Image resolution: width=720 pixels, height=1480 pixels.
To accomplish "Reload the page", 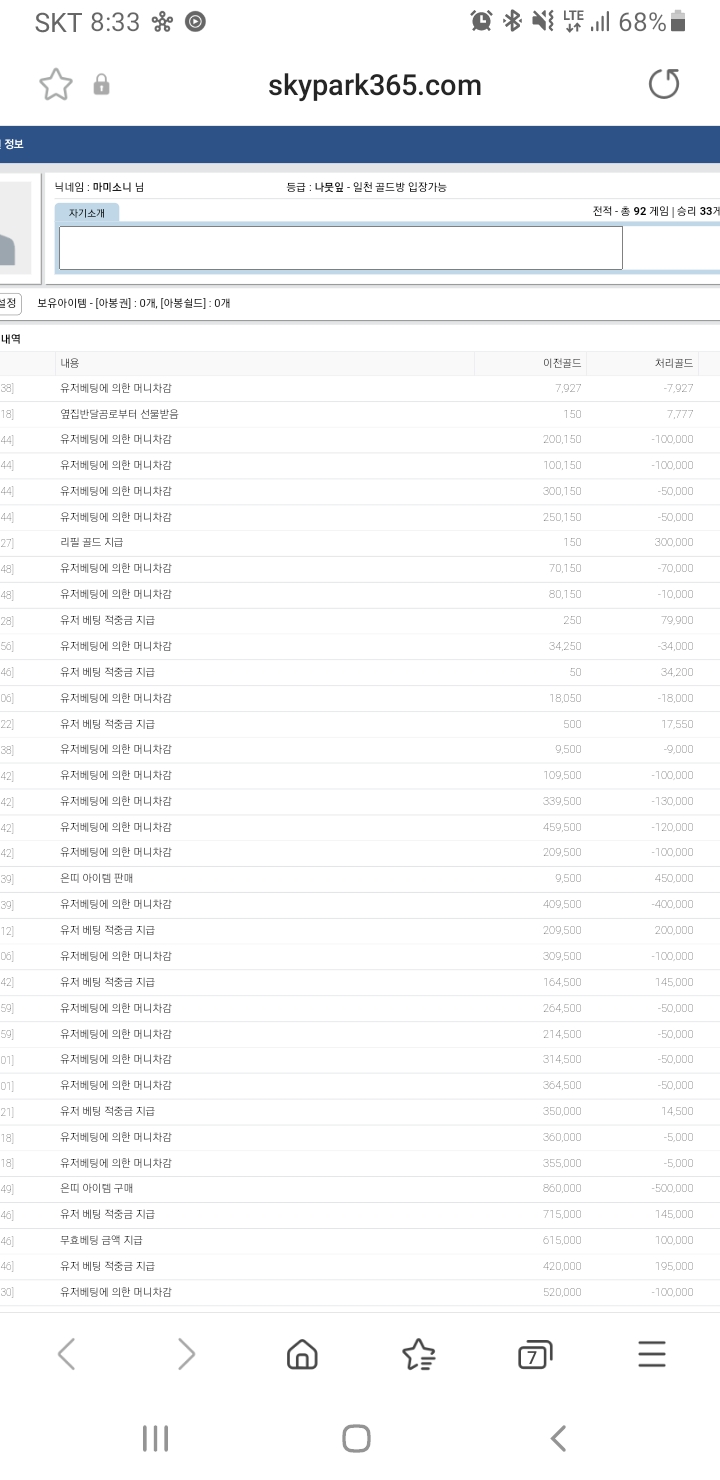I will 664,85.
